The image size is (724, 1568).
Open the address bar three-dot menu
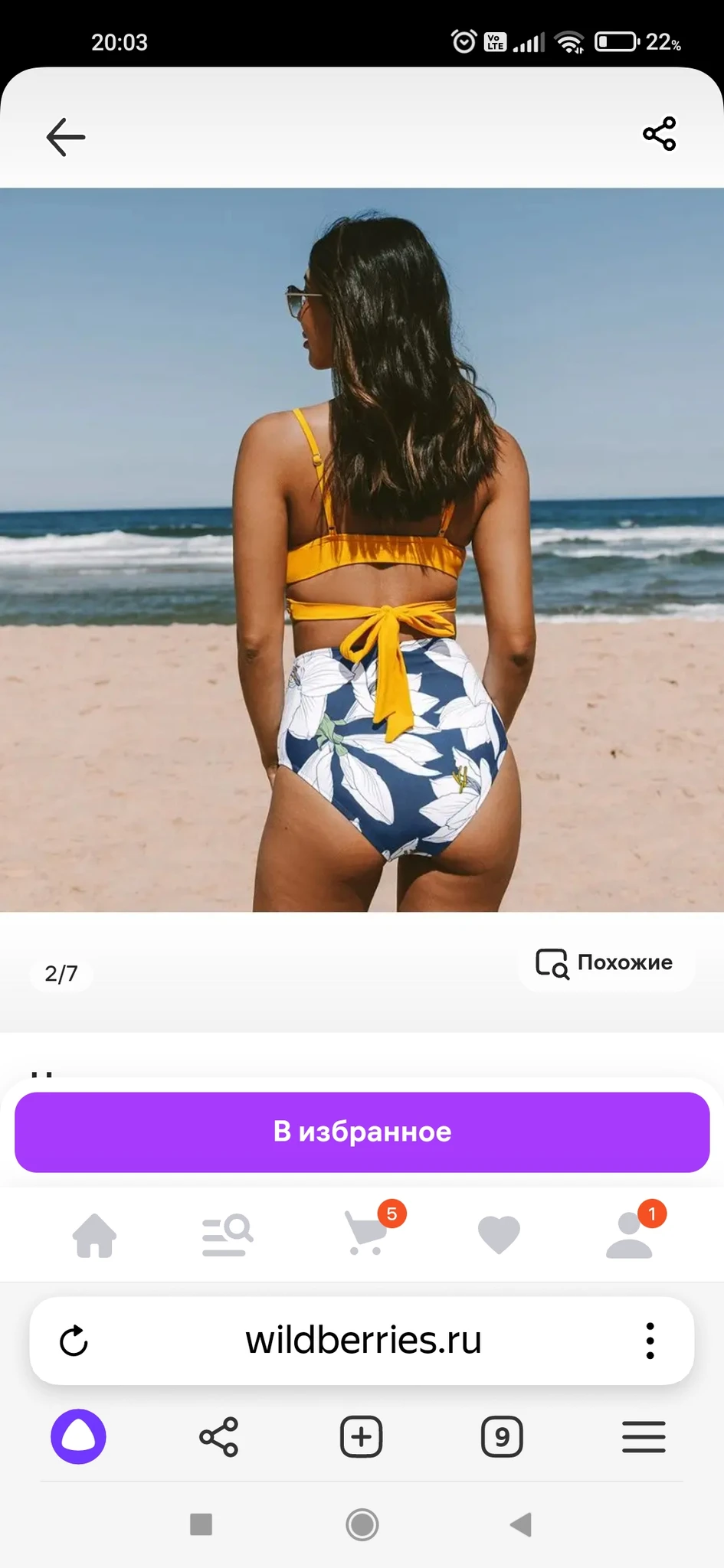point(650,1341)
